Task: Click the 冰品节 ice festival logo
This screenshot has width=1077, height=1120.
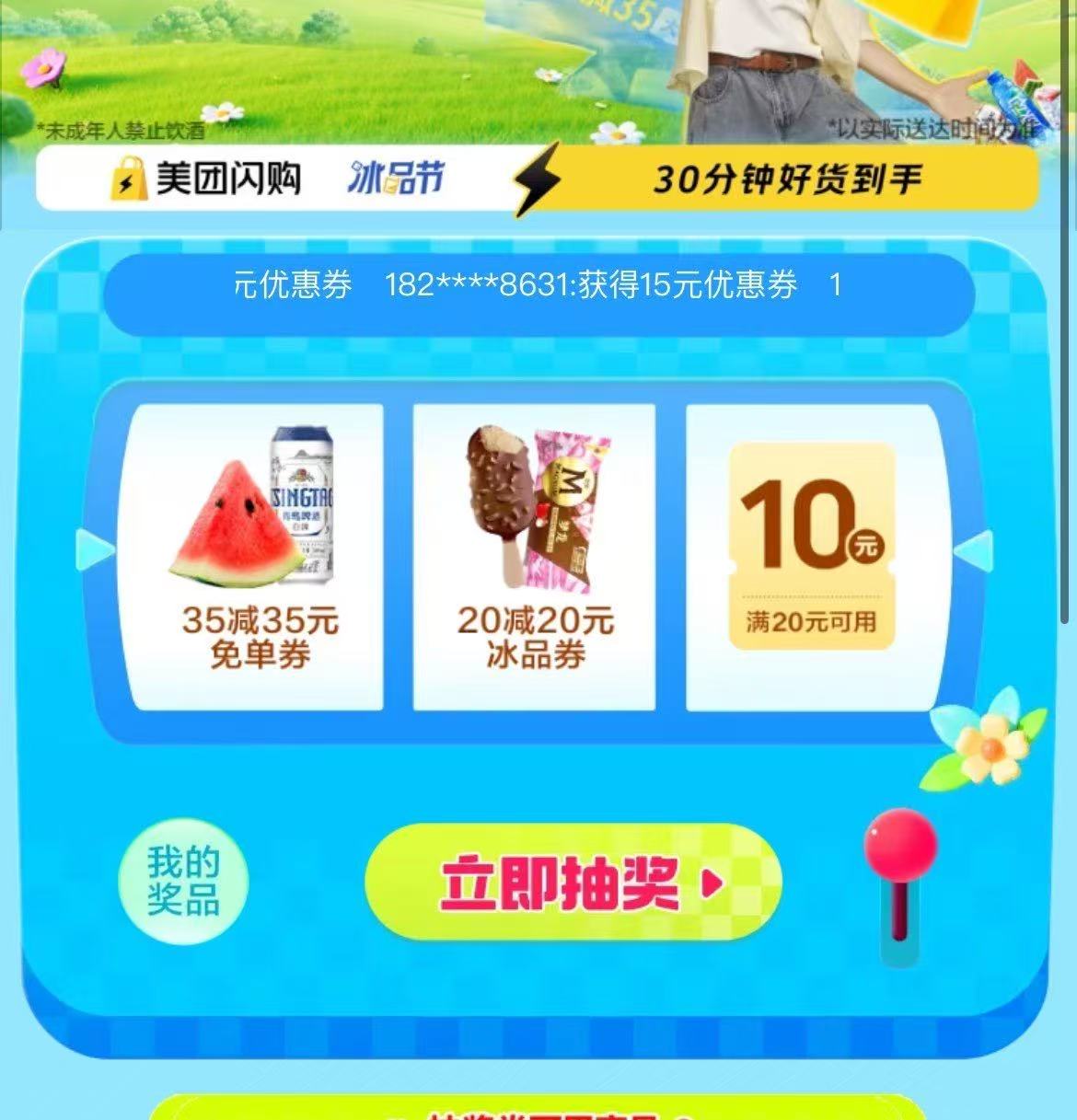Action: (396, 179)
